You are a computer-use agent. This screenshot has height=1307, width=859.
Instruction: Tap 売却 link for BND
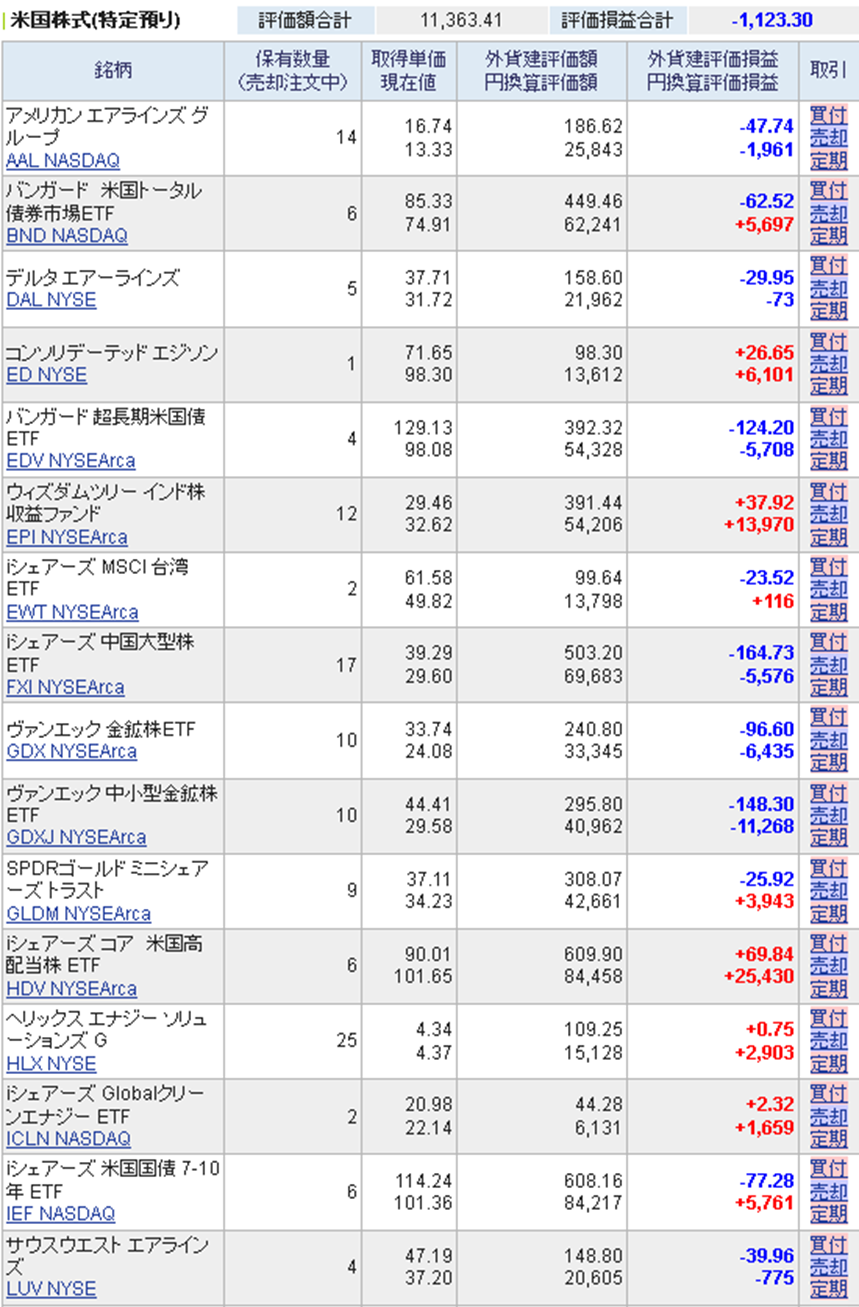827,214
